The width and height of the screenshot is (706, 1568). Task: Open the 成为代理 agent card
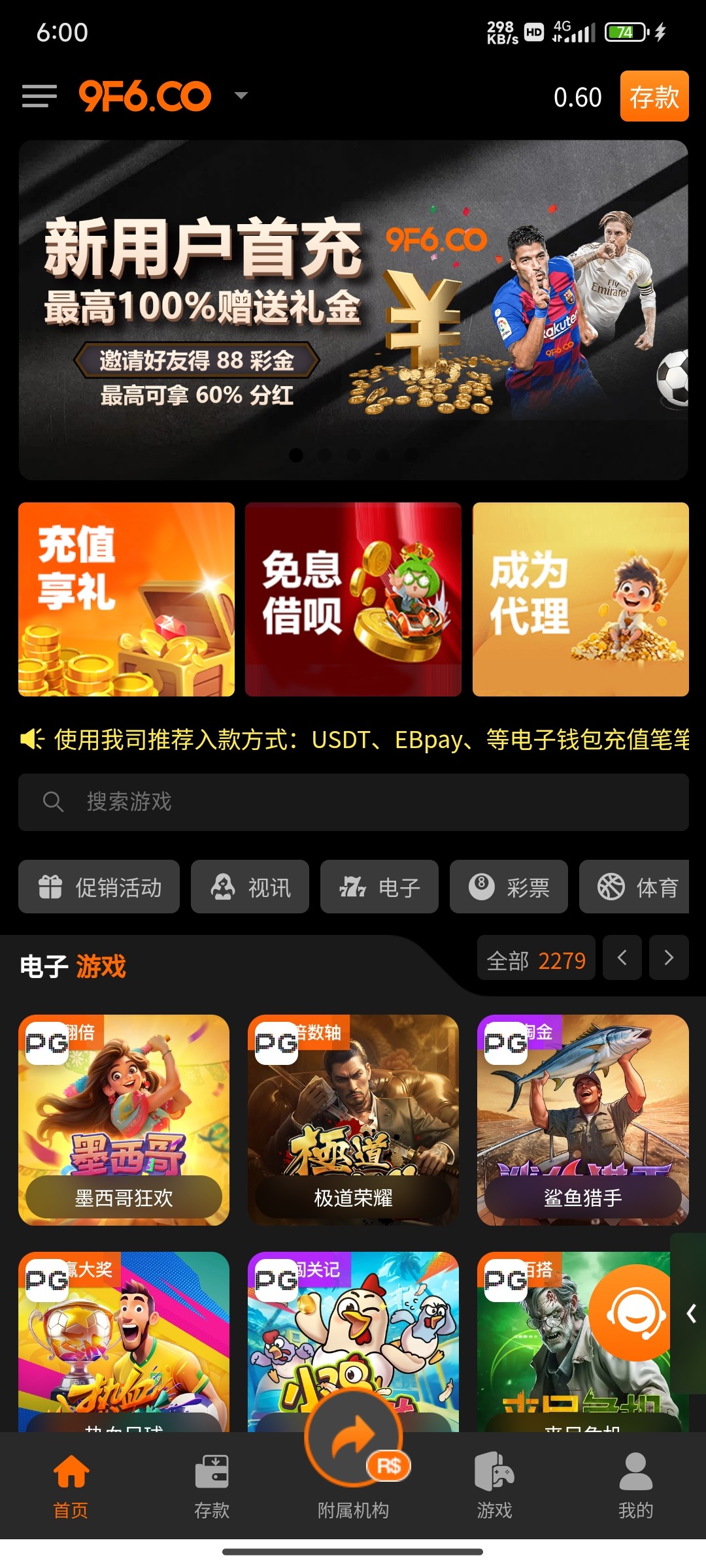click(580, 599)
